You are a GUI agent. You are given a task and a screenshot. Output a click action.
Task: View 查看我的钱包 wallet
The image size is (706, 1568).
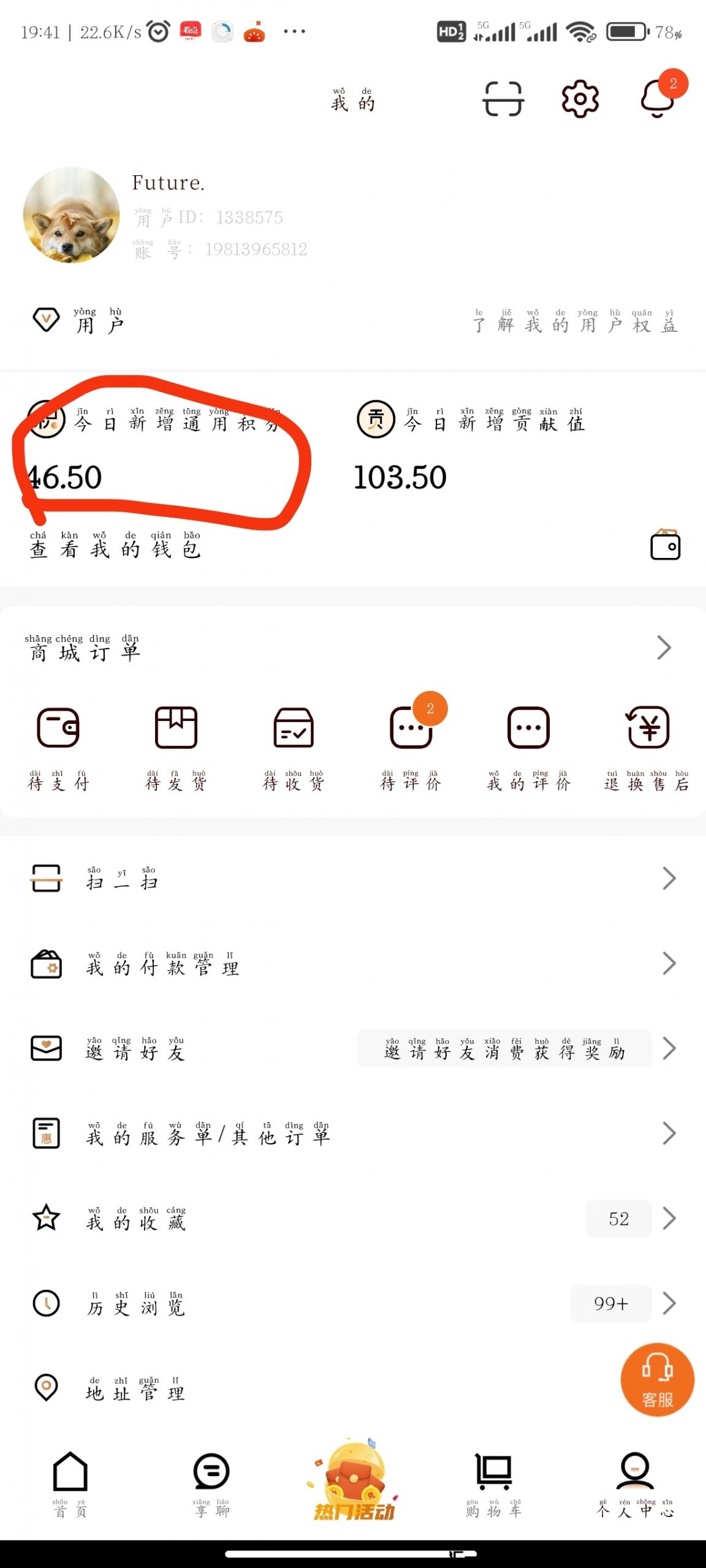pyautogui.click(x=115, y=546)
